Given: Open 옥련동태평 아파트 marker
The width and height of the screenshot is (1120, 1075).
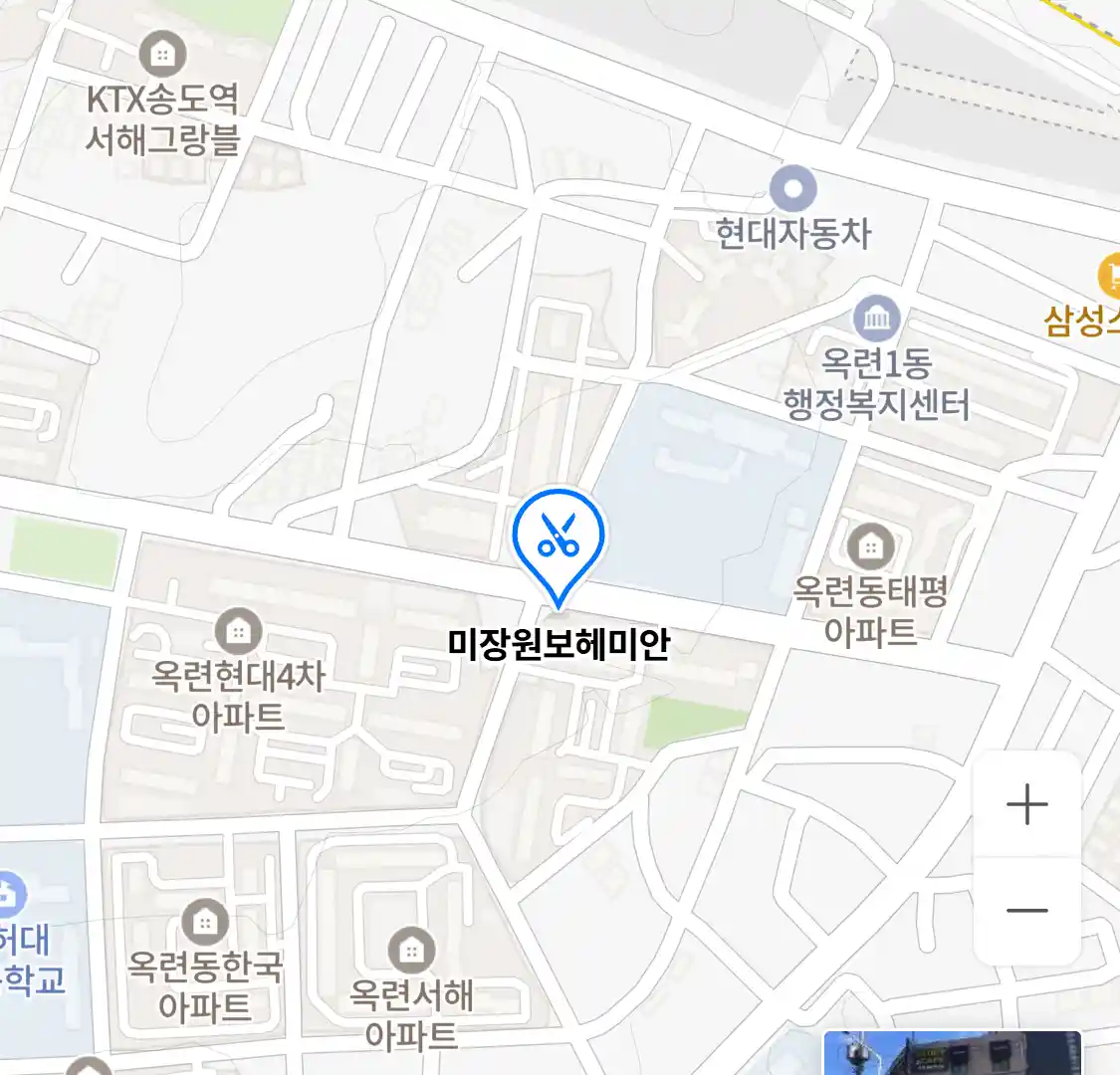Looking at the screenshot, I should pyautogui.click(x=870, y=545).
